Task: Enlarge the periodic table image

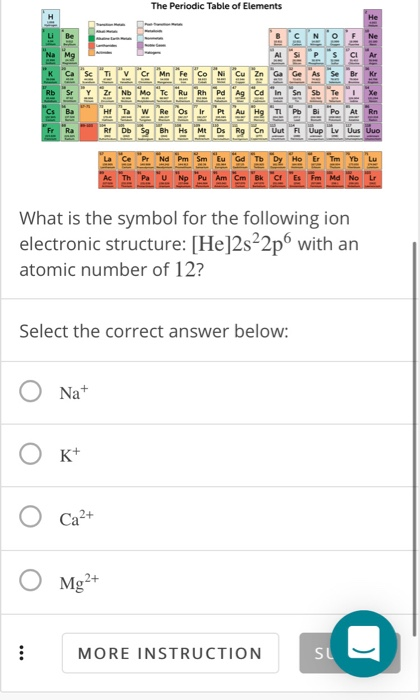Action: [x=212, y=96]
